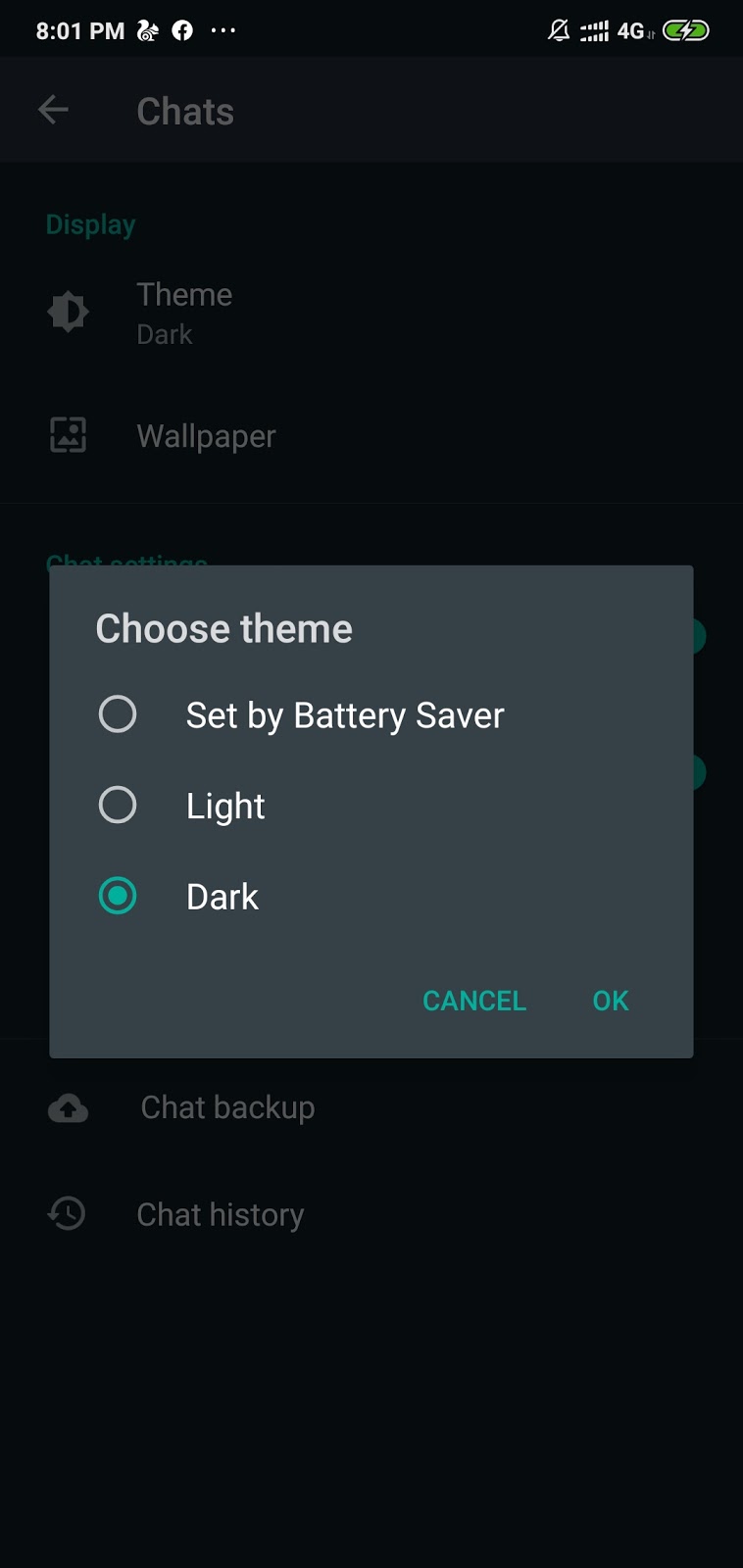Select the Set by Battery Saver option

(x=371, y=714)
